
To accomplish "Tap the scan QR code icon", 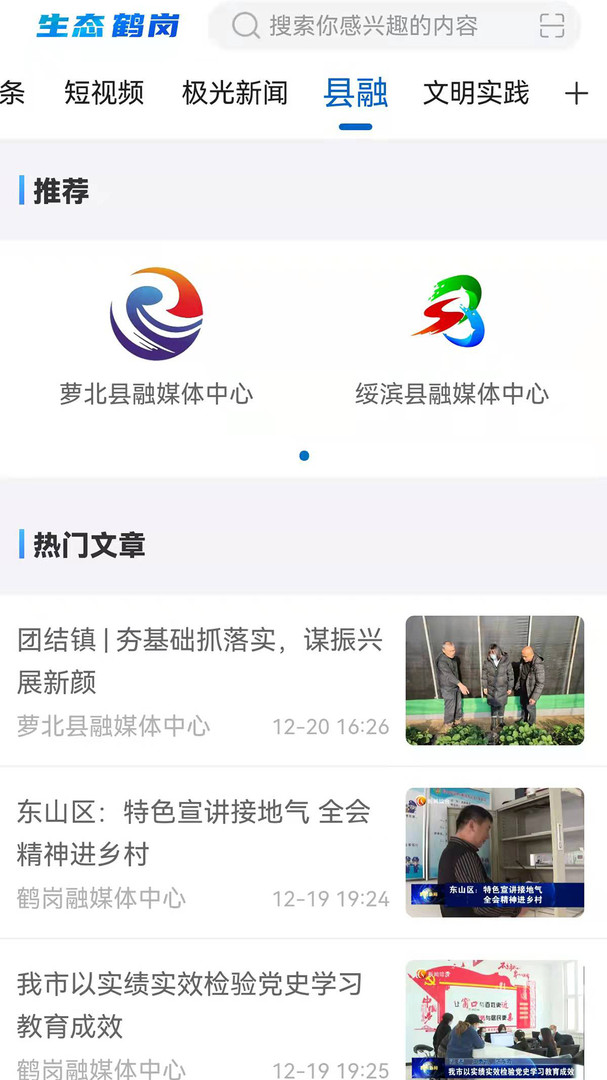I will 552,26.
